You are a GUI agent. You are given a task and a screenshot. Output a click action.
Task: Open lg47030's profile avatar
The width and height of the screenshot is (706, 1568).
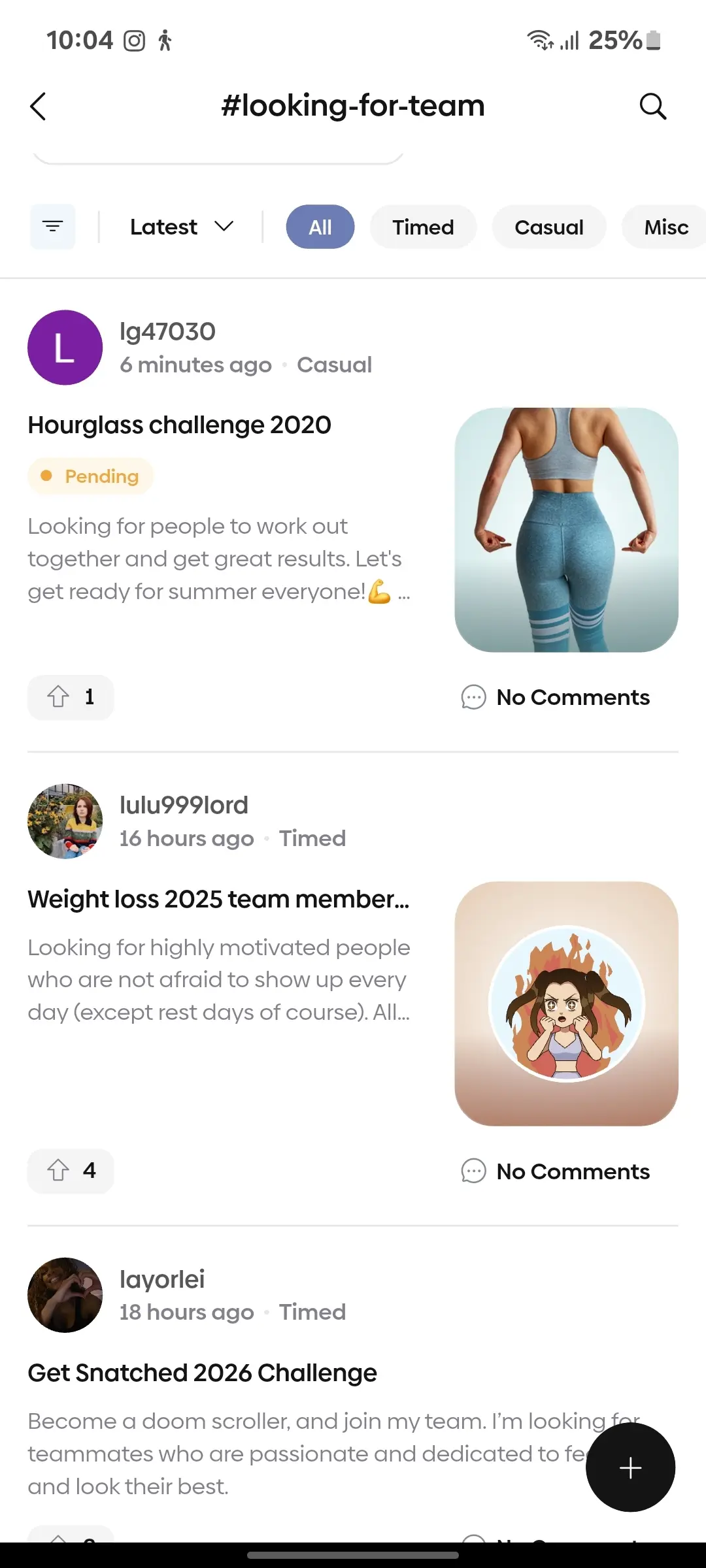65,348
